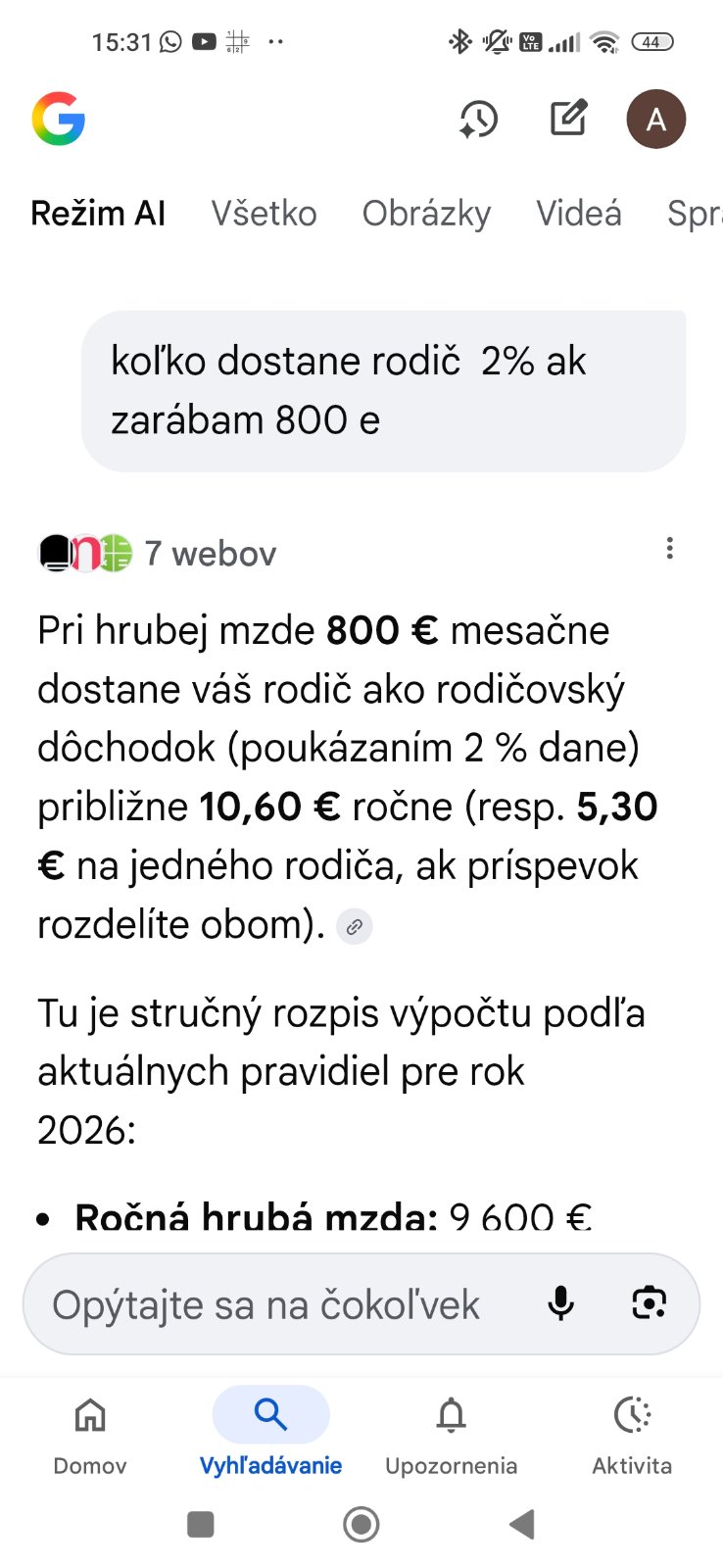Open the answer's three-dot options menu
This screenshot has width=723, height=1568.
(x=669, y=548)
